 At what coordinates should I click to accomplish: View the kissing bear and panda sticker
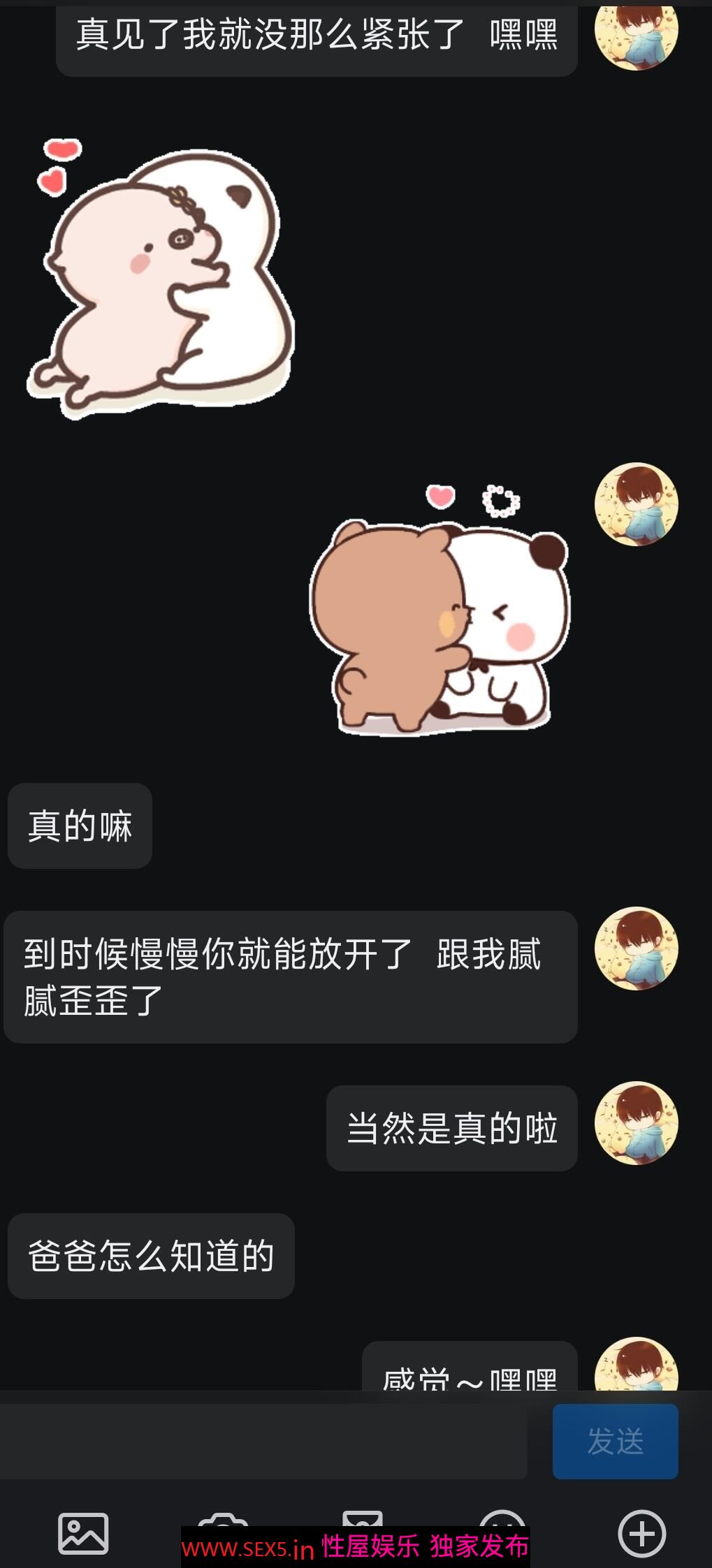coord(439,609)
